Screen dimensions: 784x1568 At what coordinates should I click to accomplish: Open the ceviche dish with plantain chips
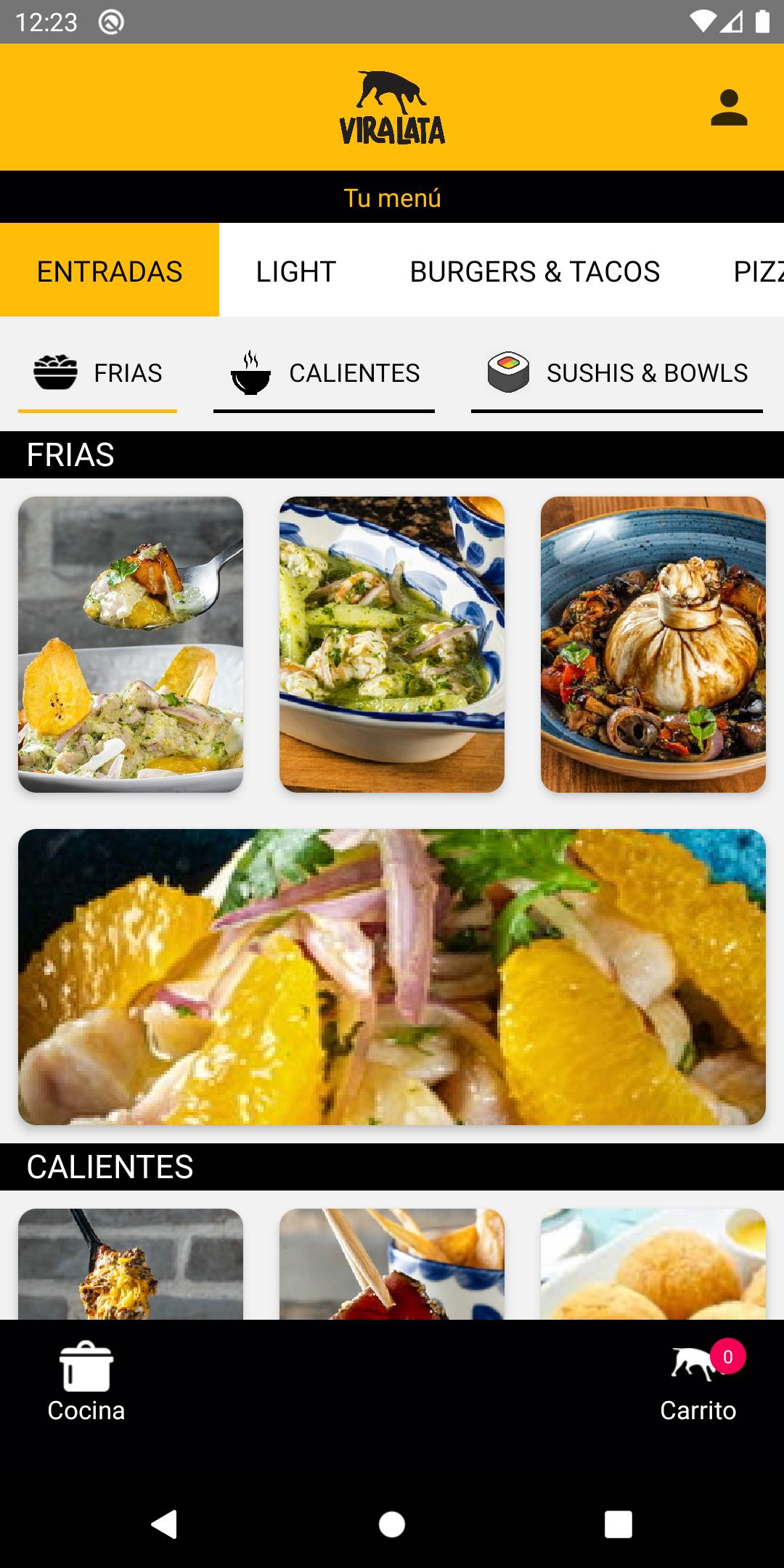[x=131, y=644]
